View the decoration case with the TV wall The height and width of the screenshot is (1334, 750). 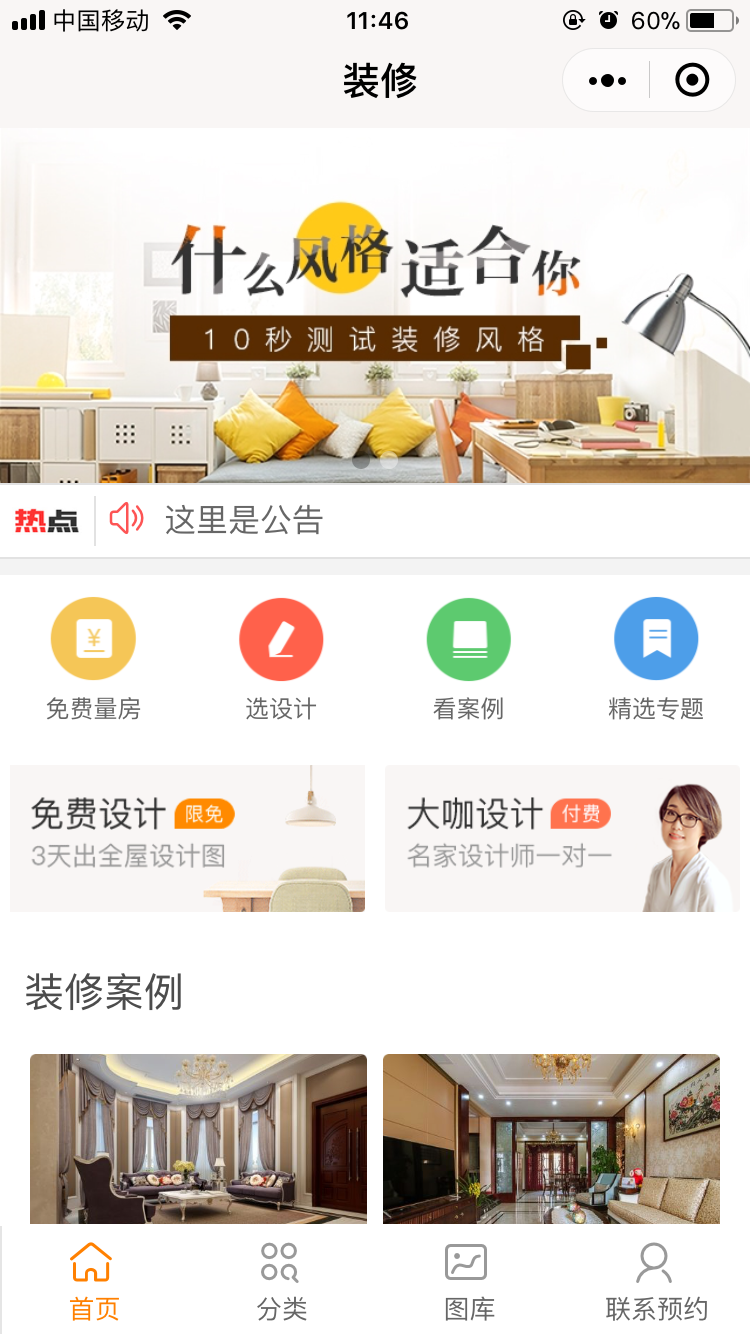tap(551, 1138)
